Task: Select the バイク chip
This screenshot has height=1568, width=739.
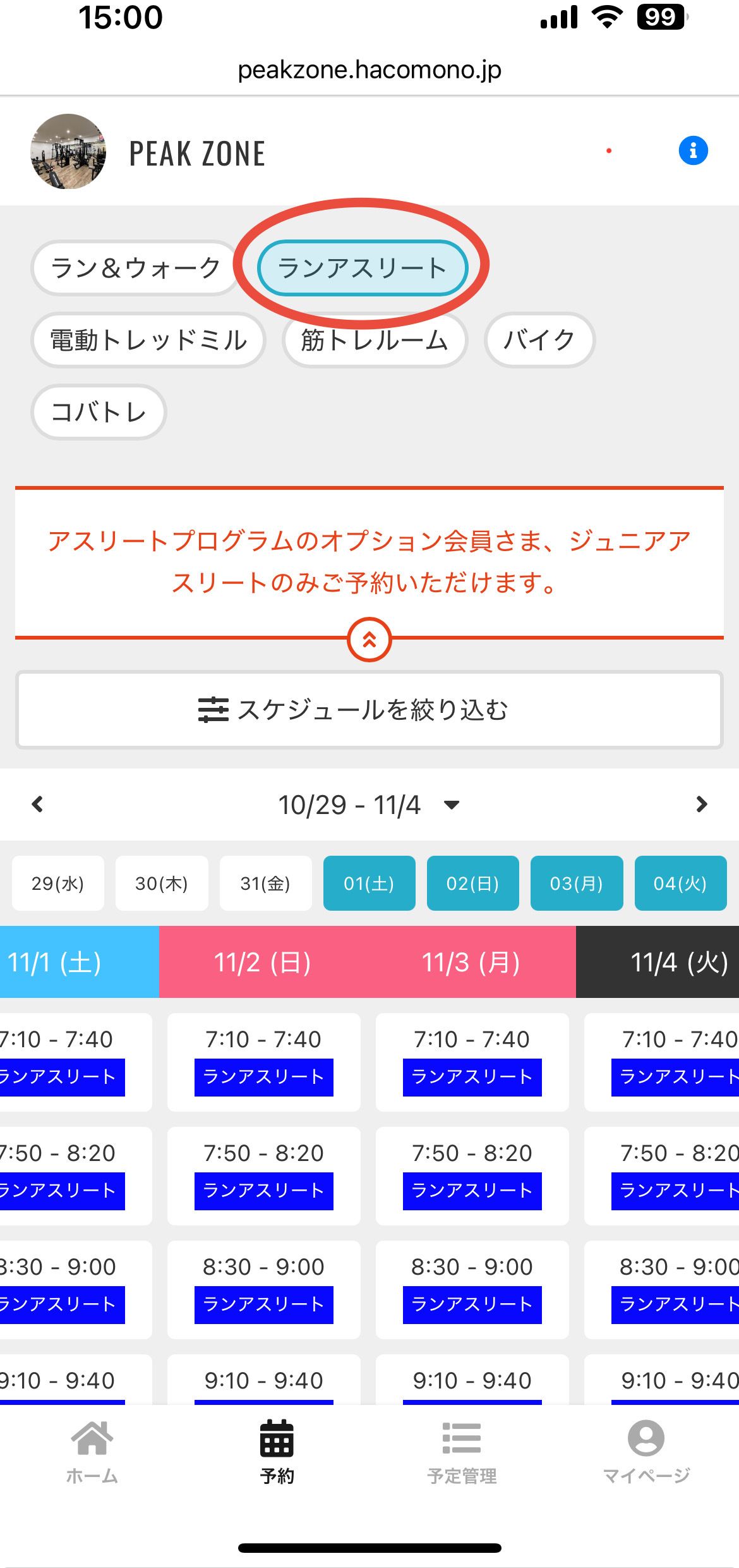Action: (539, 340)
